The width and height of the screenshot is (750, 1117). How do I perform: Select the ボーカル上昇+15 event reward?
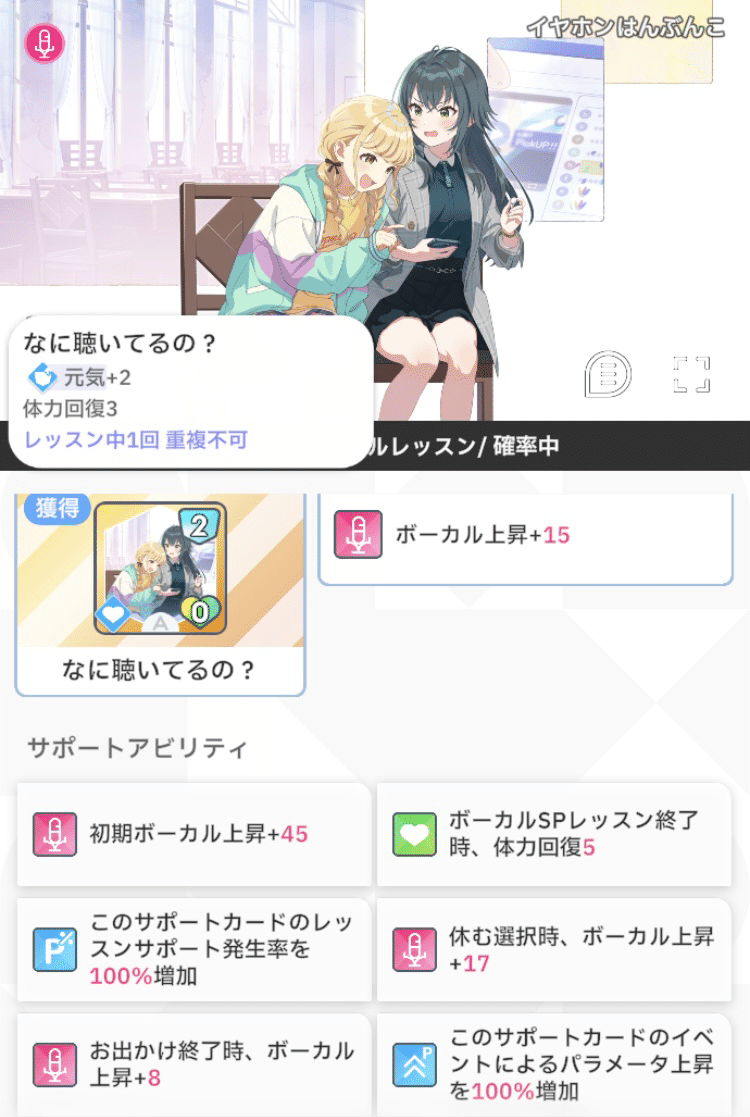point(525,535)
